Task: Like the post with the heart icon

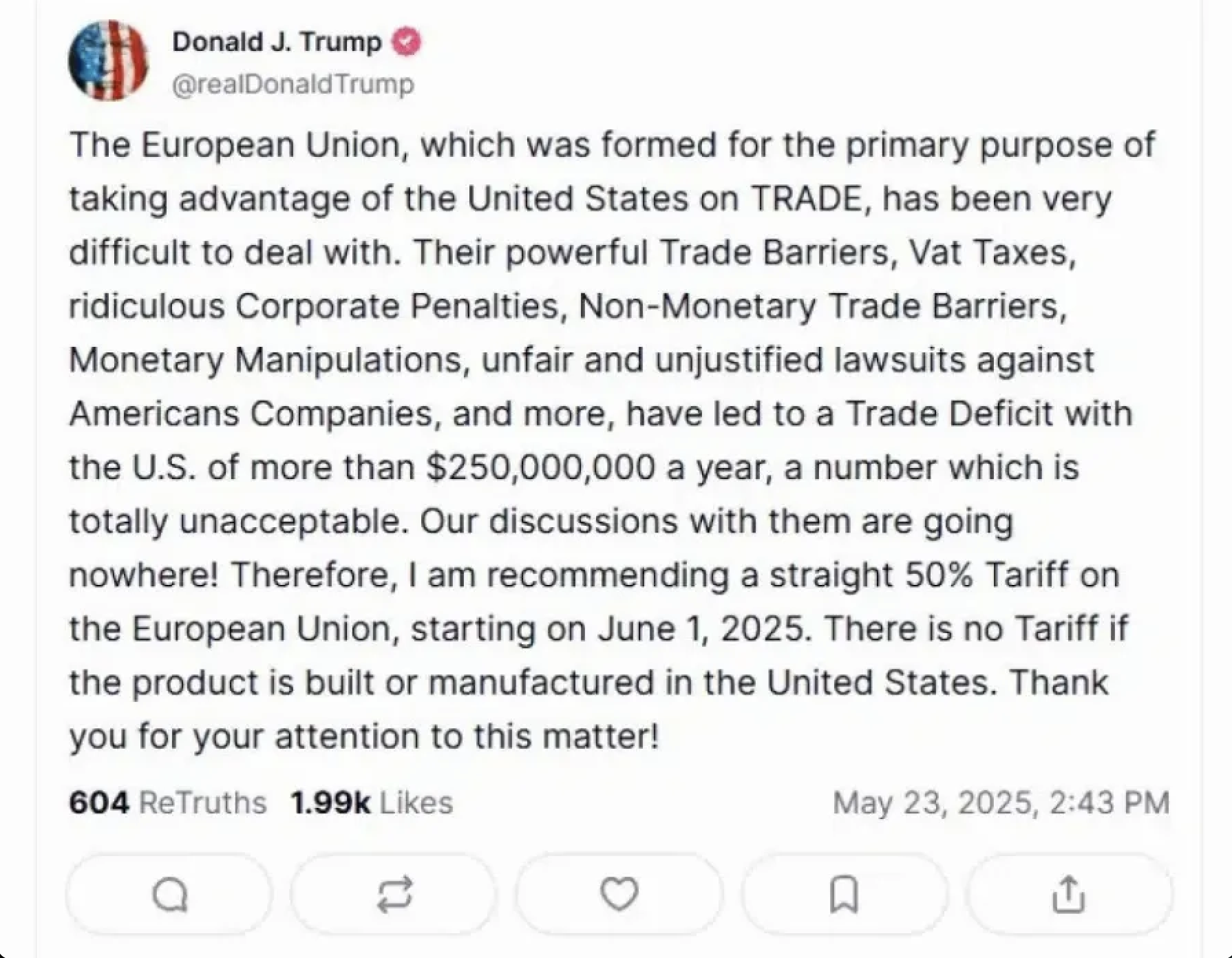Action: pyautogui.click(x=619, y=895)
